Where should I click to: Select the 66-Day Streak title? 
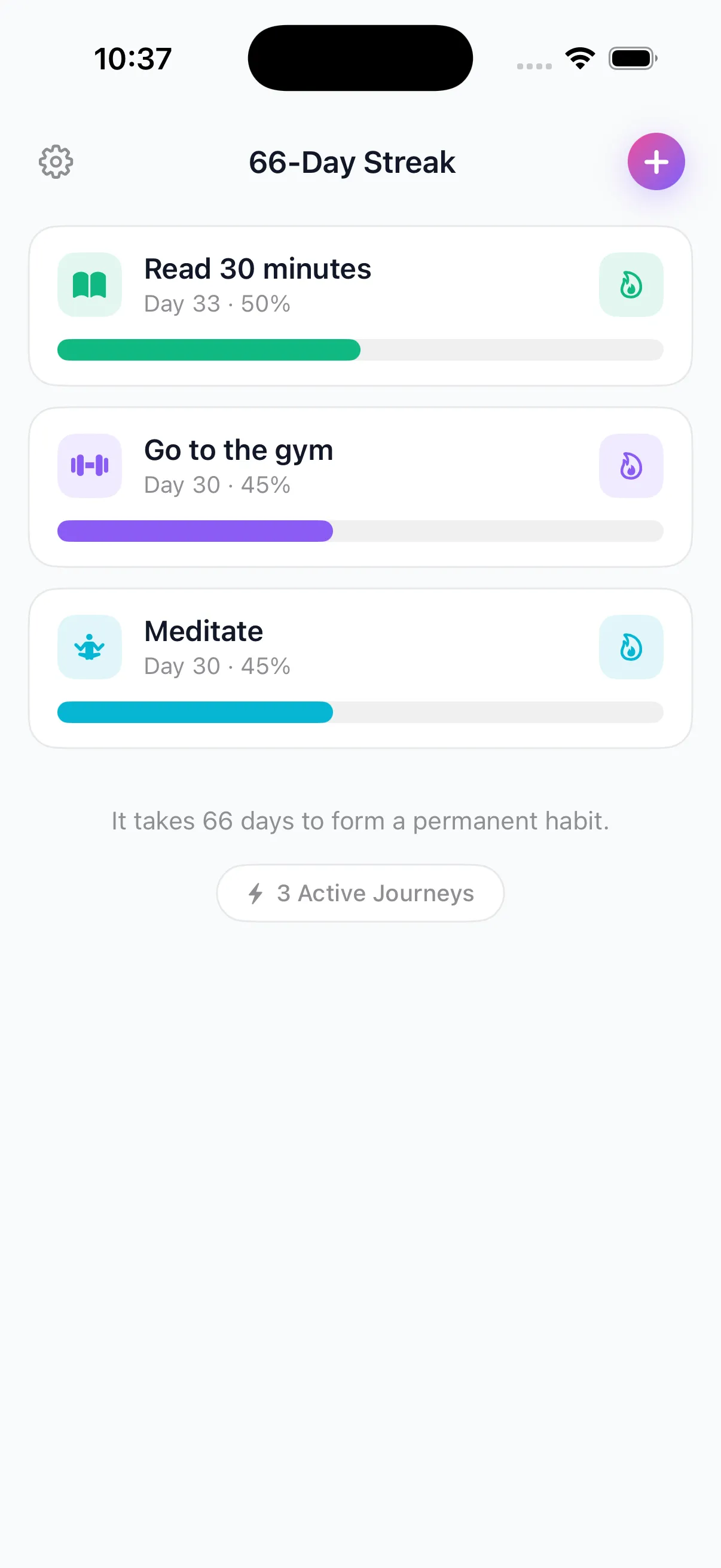coord(352,161)
